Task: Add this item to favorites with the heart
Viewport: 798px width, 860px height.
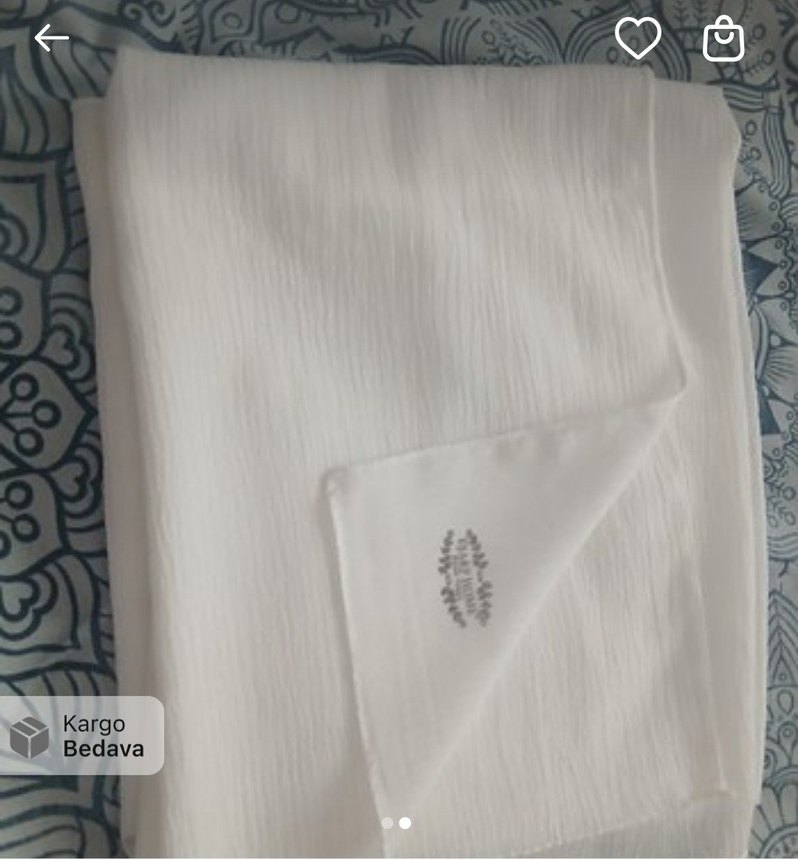Action: click(x=637, y=39)
